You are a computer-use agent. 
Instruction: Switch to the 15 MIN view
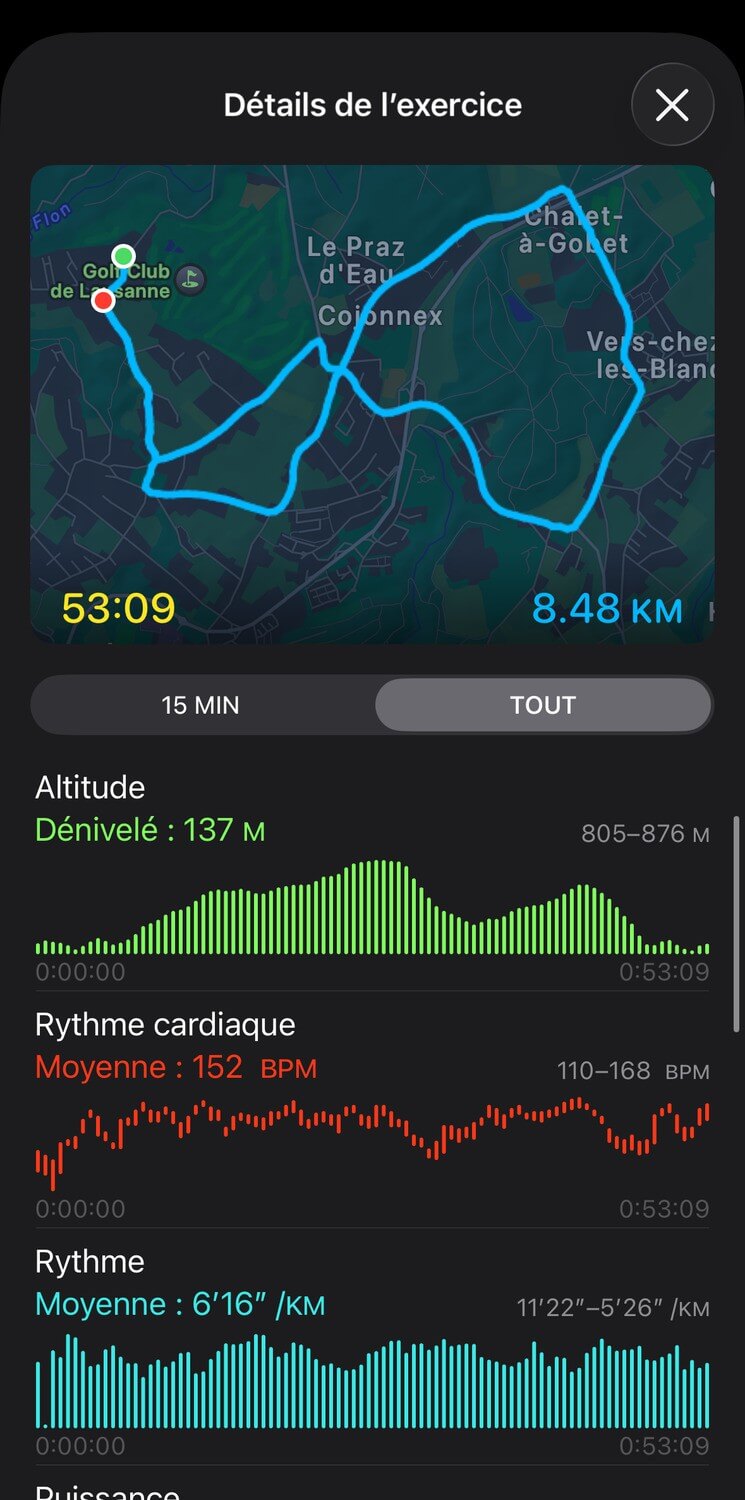coord(201,705)
